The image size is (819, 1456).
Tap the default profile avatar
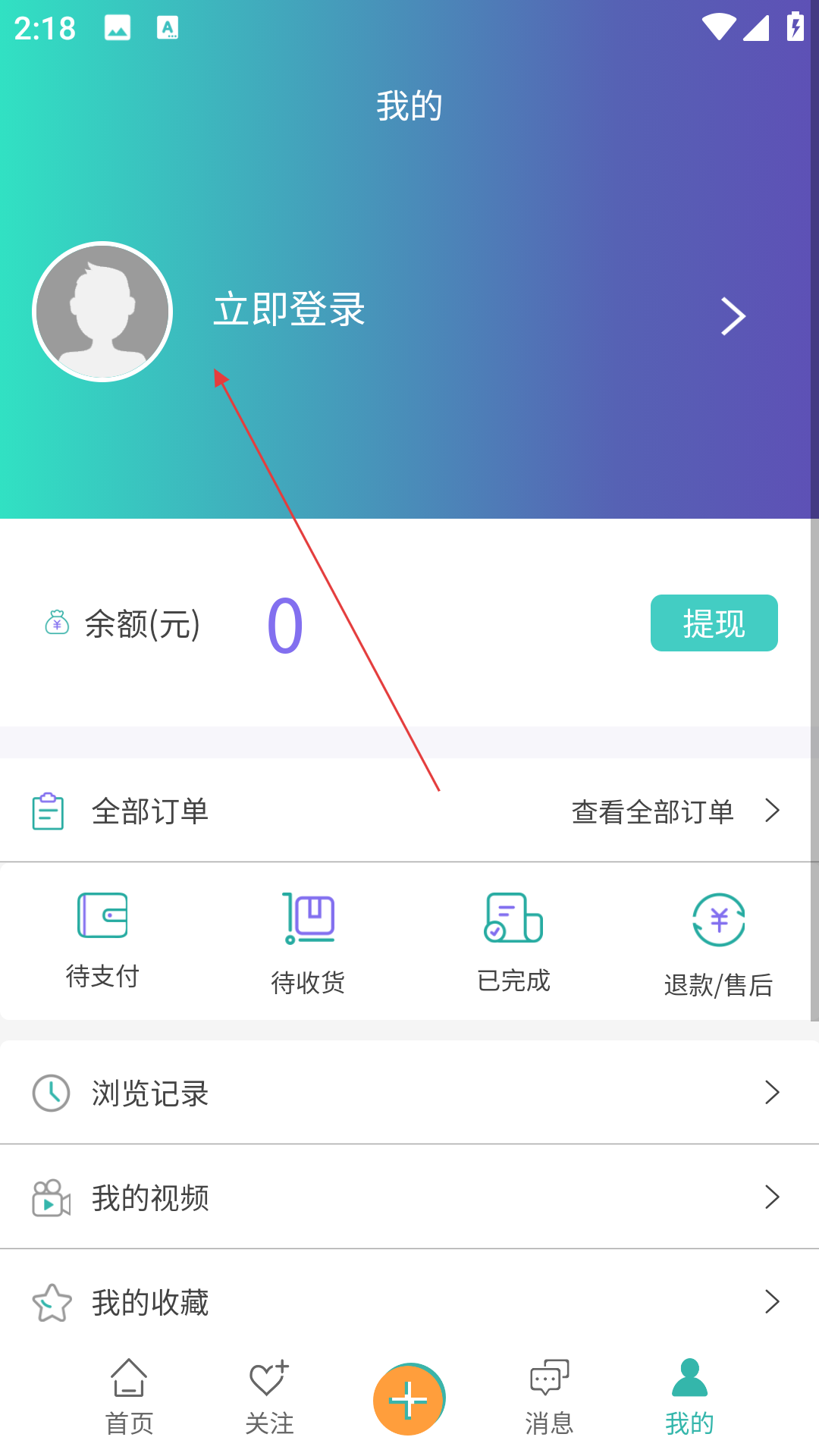(102, 312)
